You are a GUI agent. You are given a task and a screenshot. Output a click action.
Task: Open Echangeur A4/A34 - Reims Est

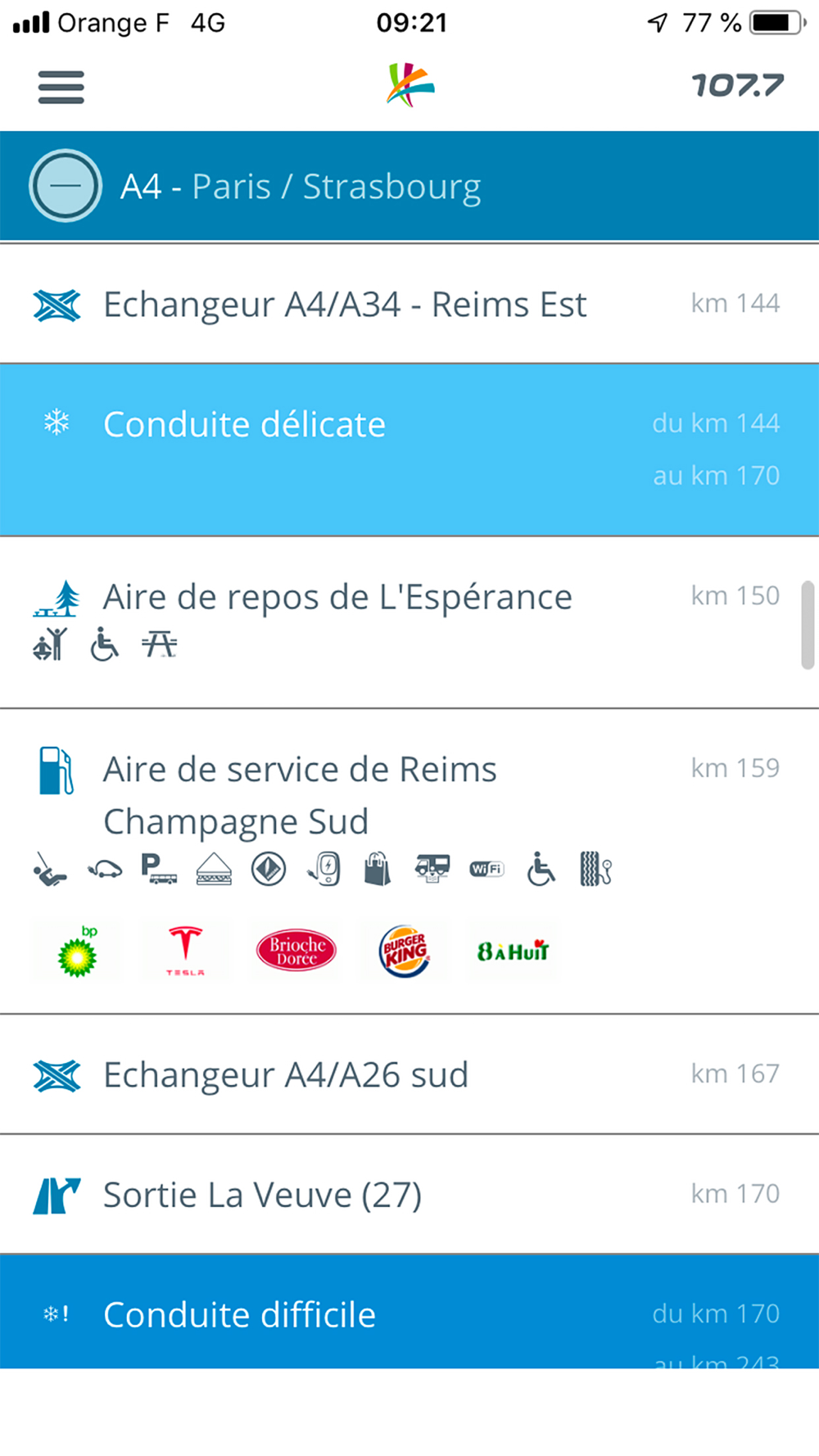344,305
